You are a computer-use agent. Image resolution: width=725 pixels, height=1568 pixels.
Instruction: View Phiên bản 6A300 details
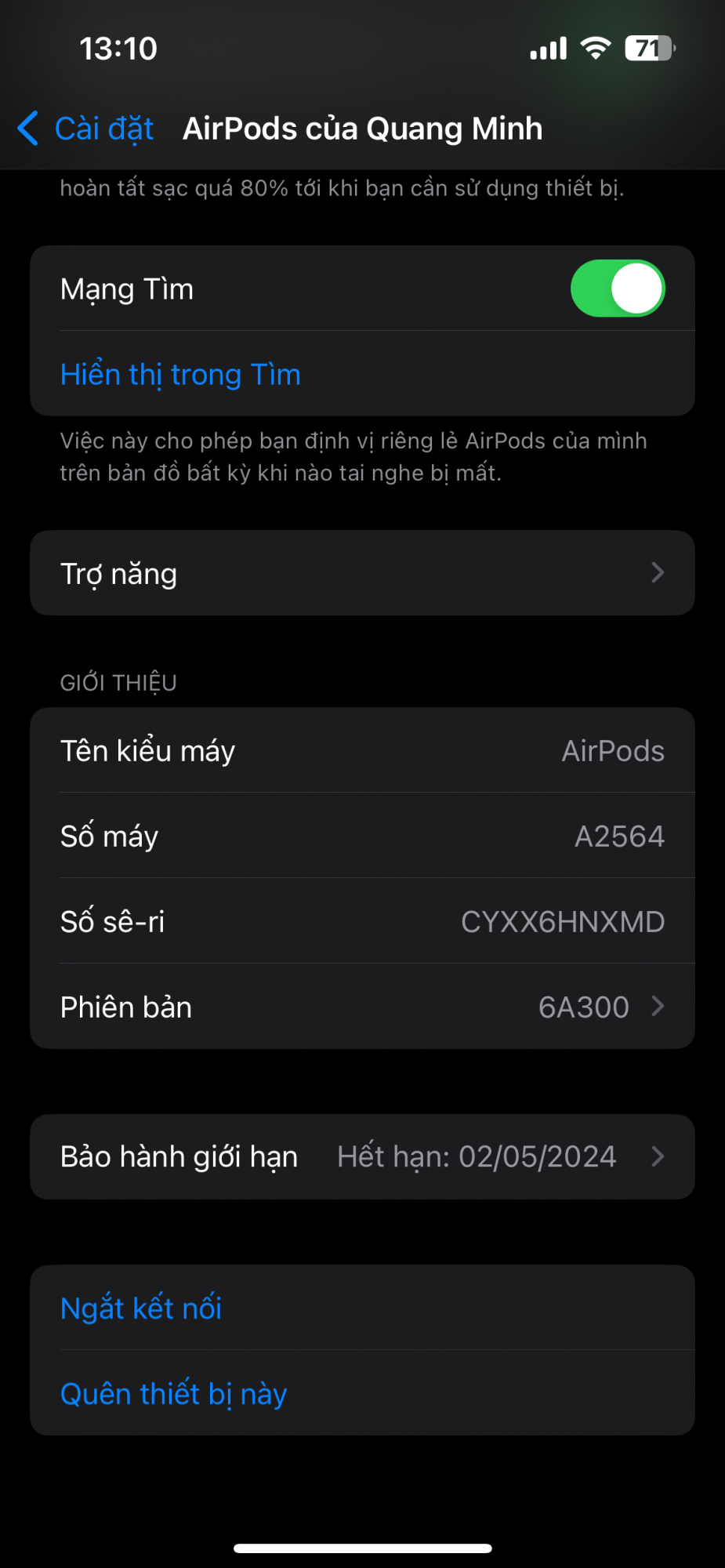pos(362,1007)
